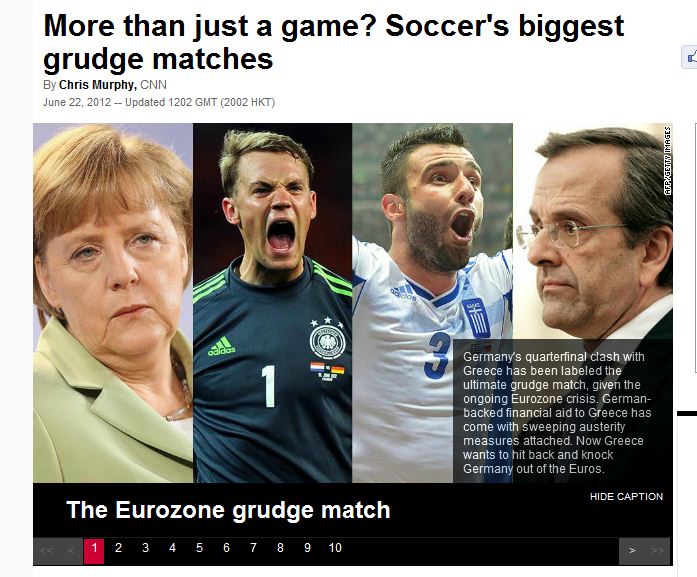Select gallery slide 4

coord(172,548)
